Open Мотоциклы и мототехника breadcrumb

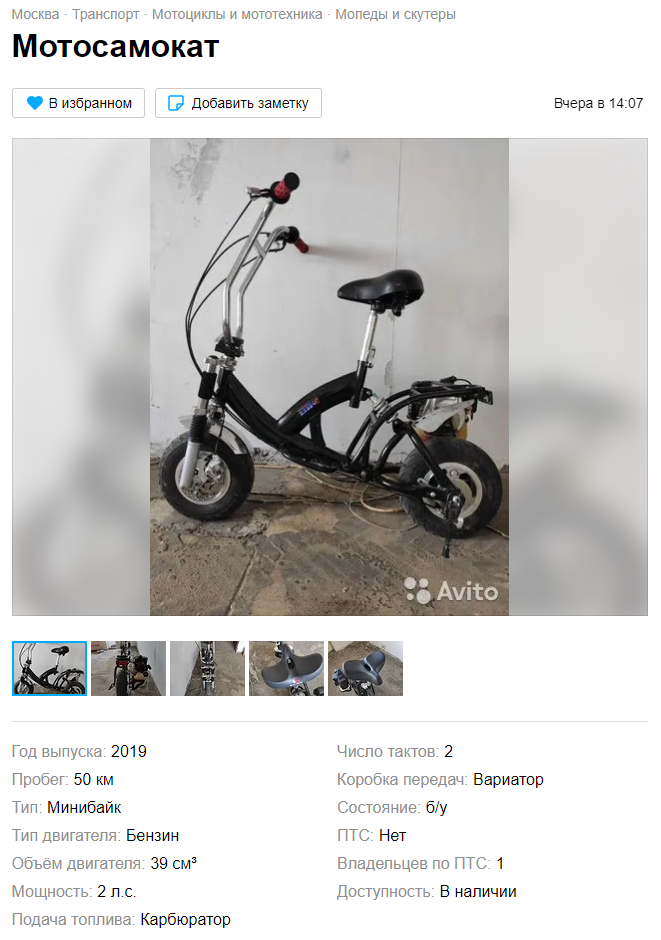(x=237, y=15)
